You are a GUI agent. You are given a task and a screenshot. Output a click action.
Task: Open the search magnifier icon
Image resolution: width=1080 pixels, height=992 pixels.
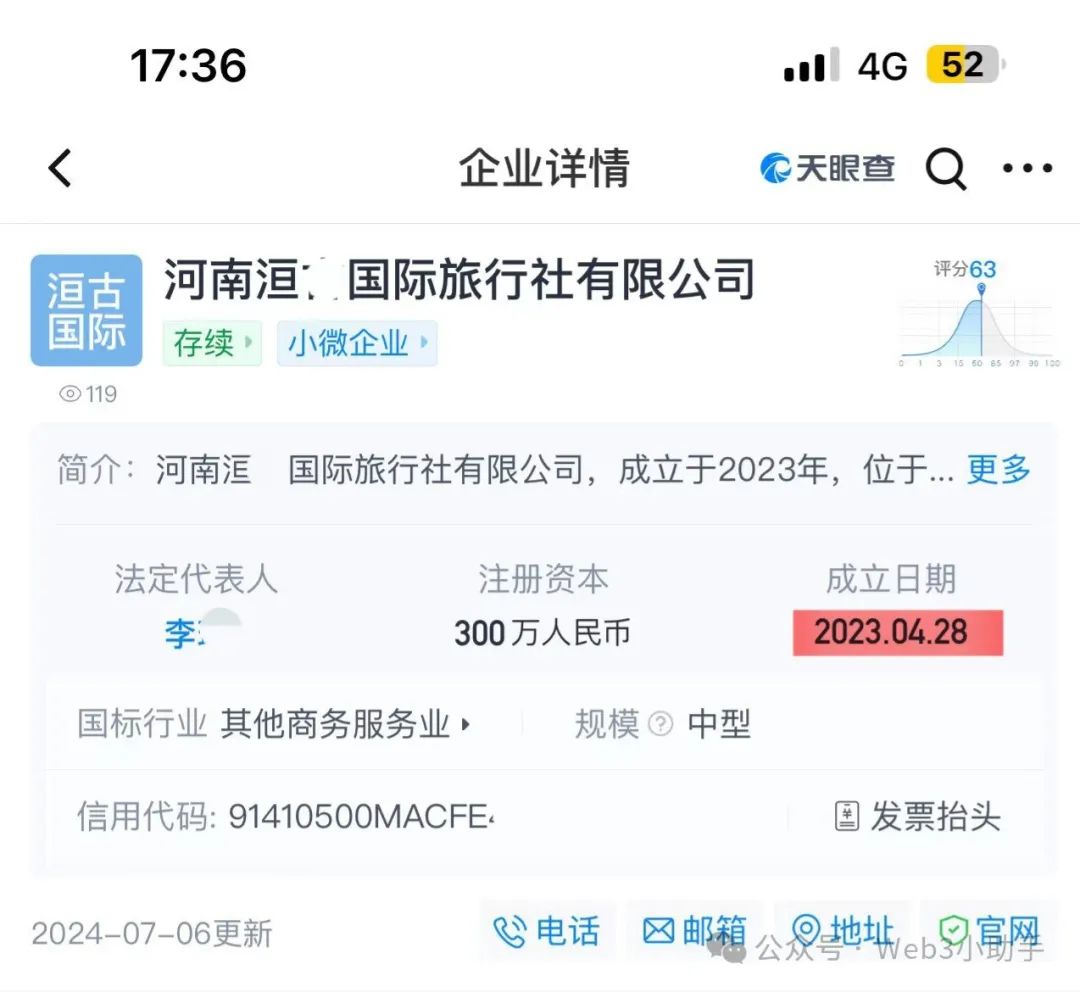click(944, 169)
